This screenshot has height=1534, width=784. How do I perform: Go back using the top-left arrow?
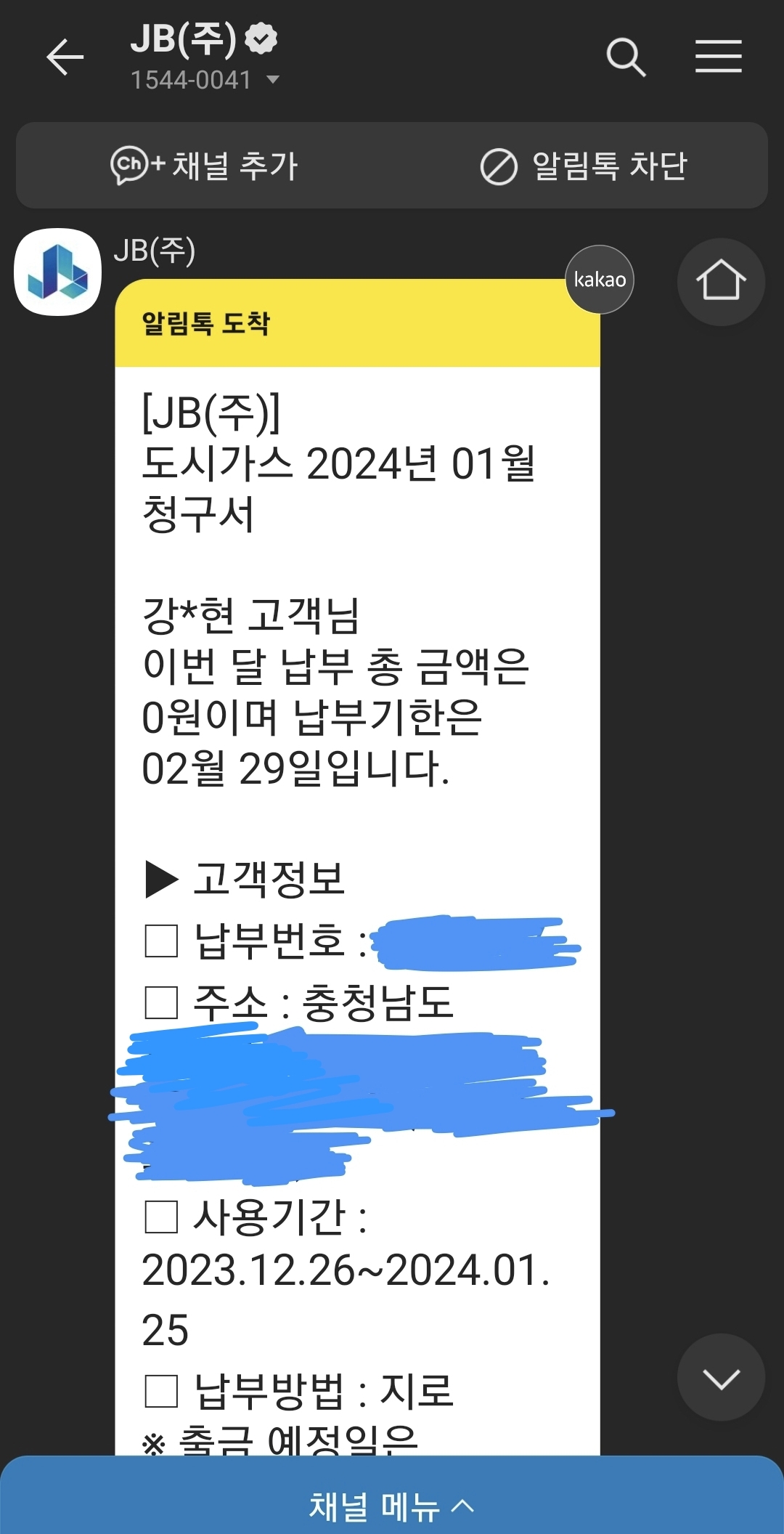click(65, 57)
